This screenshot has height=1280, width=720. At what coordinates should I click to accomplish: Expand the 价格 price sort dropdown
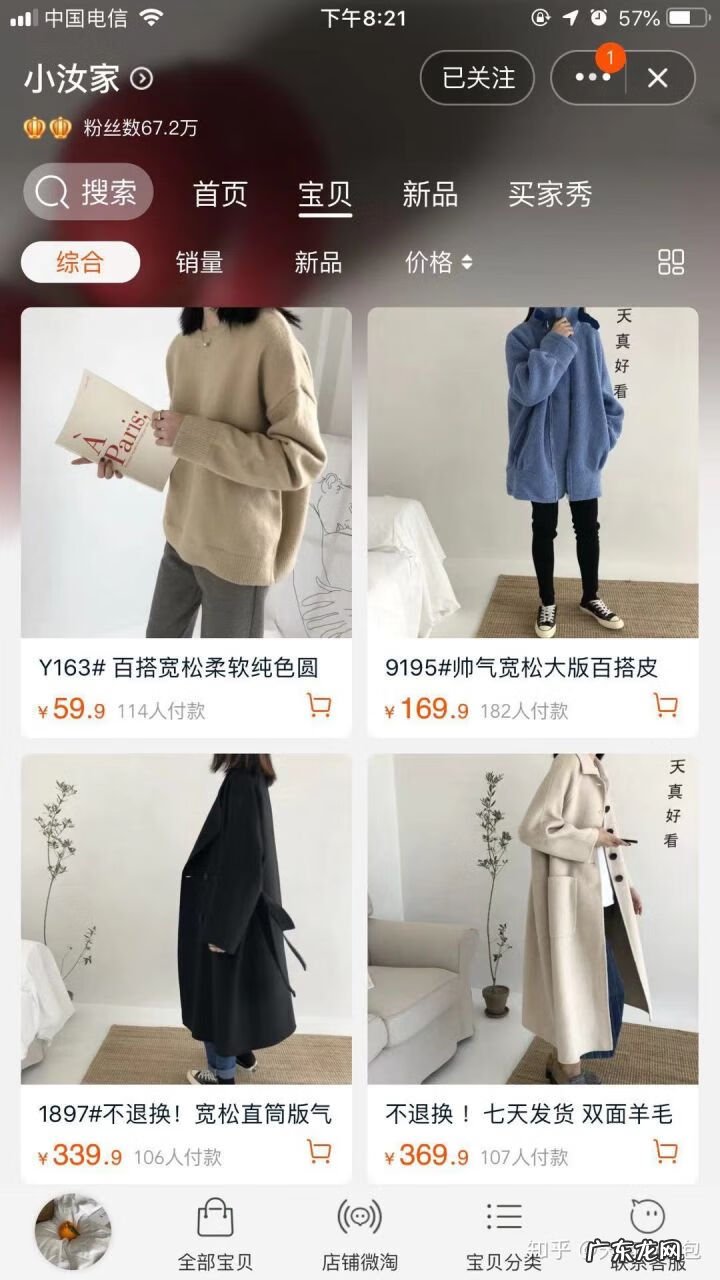point(438,263)
